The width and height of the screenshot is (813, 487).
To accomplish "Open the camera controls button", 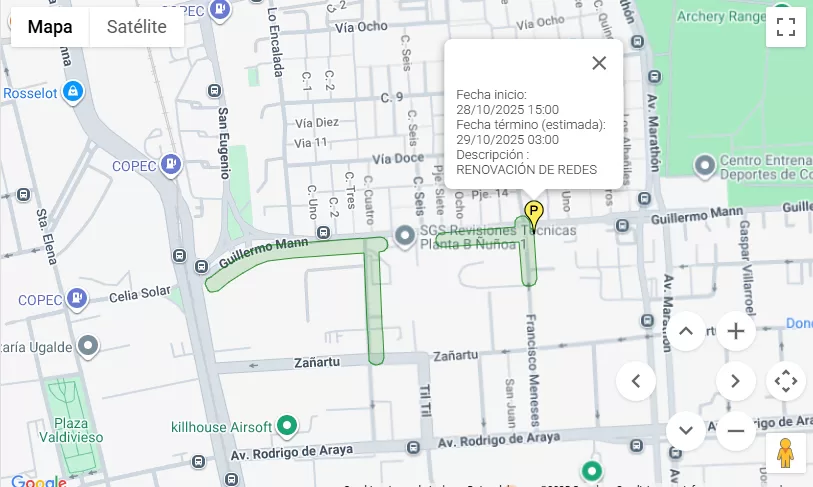I will click(785, 381).
